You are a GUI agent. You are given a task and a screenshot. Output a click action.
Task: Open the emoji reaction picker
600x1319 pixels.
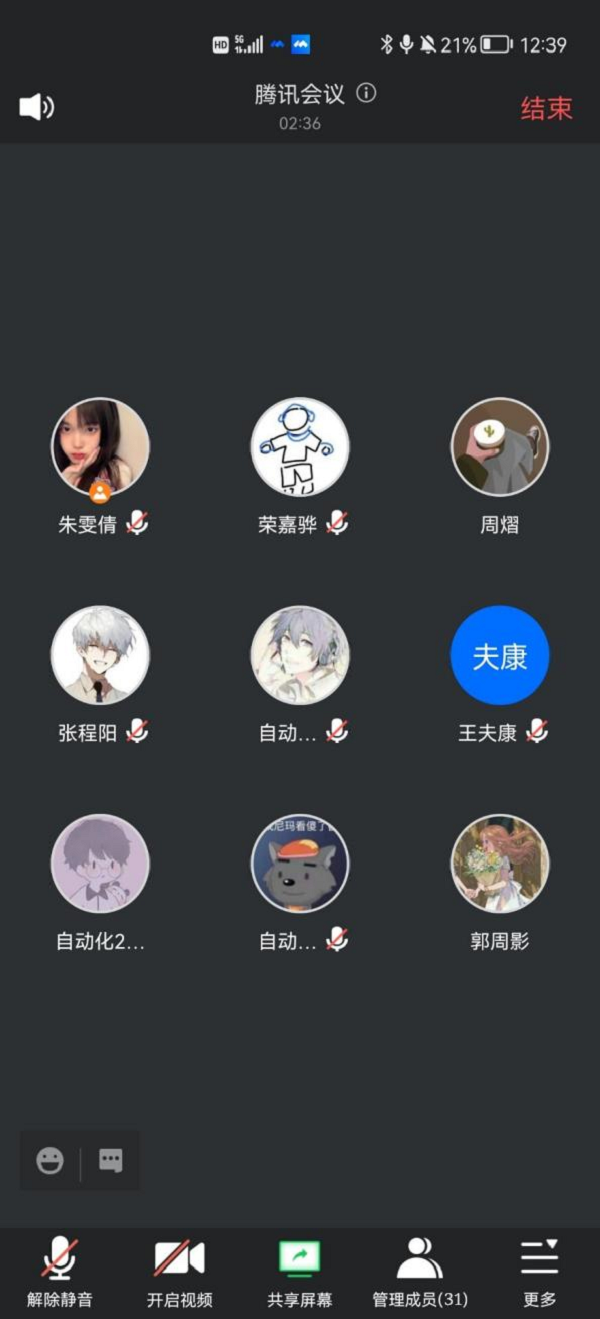point(50,1160)
